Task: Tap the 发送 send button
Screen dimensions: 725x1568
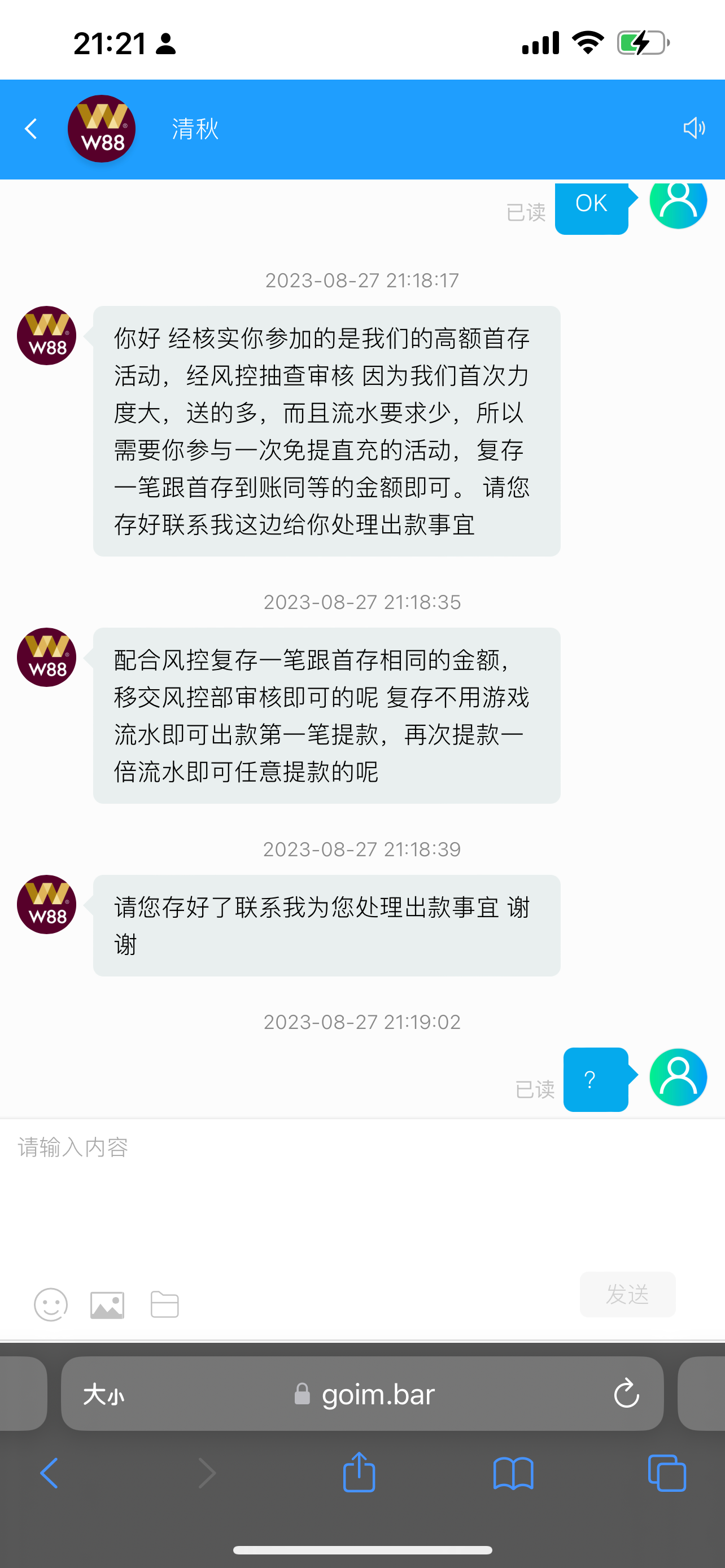Action: [627, 1295]
